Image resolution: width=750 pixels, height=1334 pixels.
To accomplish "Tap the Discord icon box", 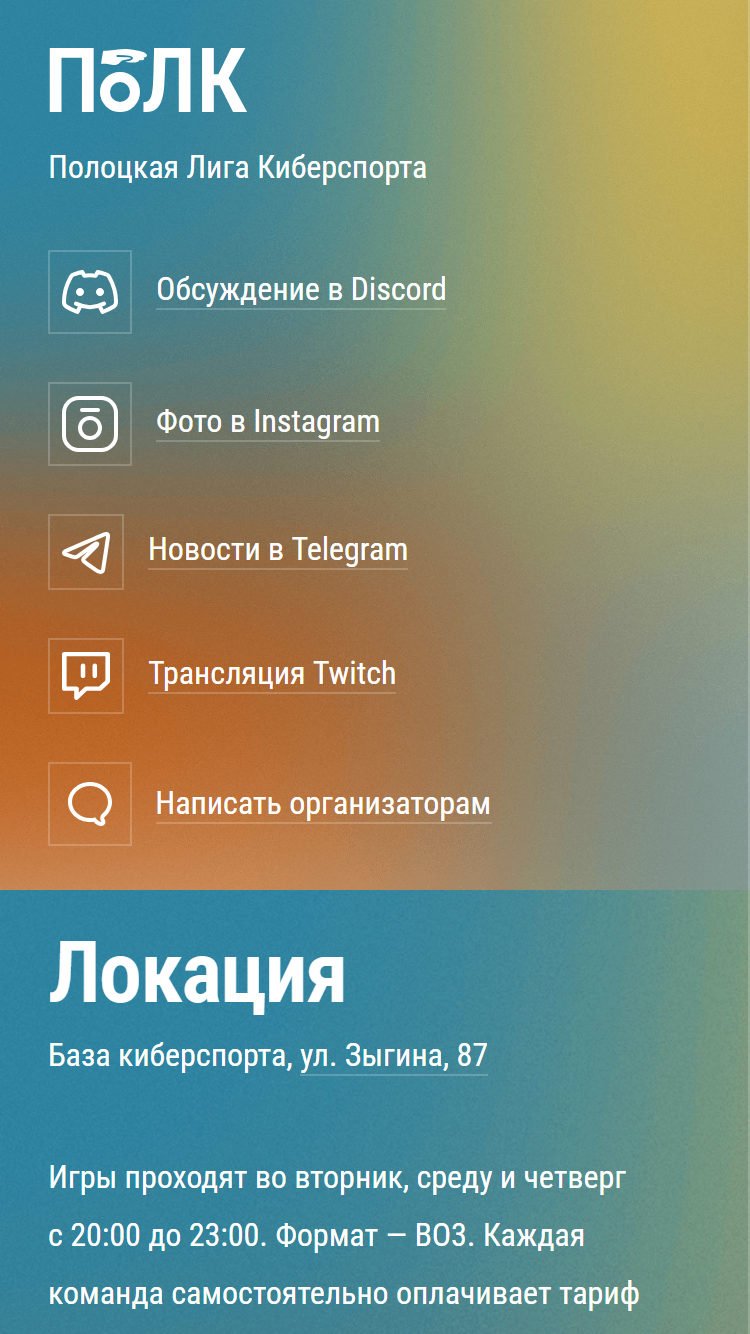I will click(90, 292).
